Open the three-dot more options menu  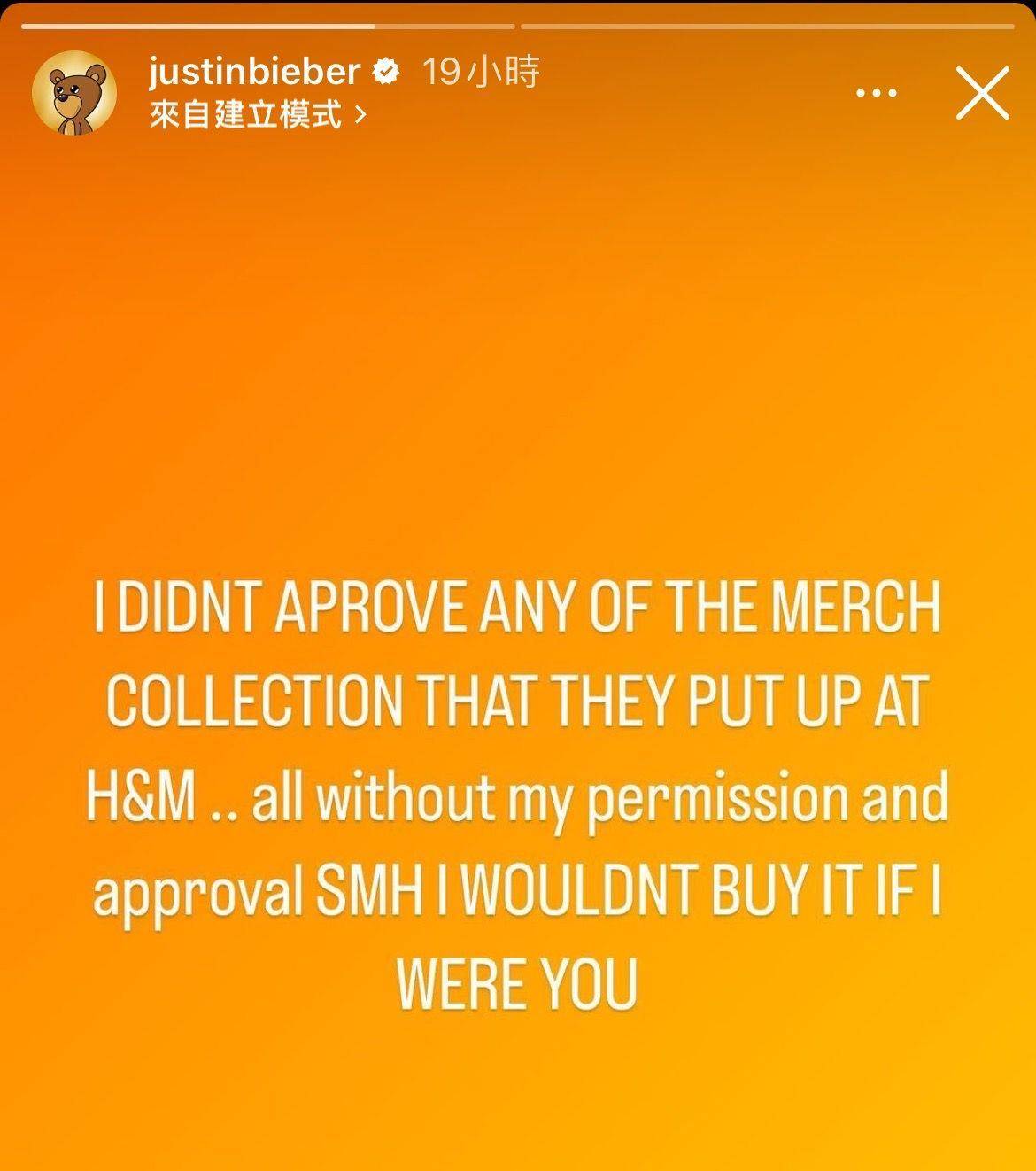(877, 93)
